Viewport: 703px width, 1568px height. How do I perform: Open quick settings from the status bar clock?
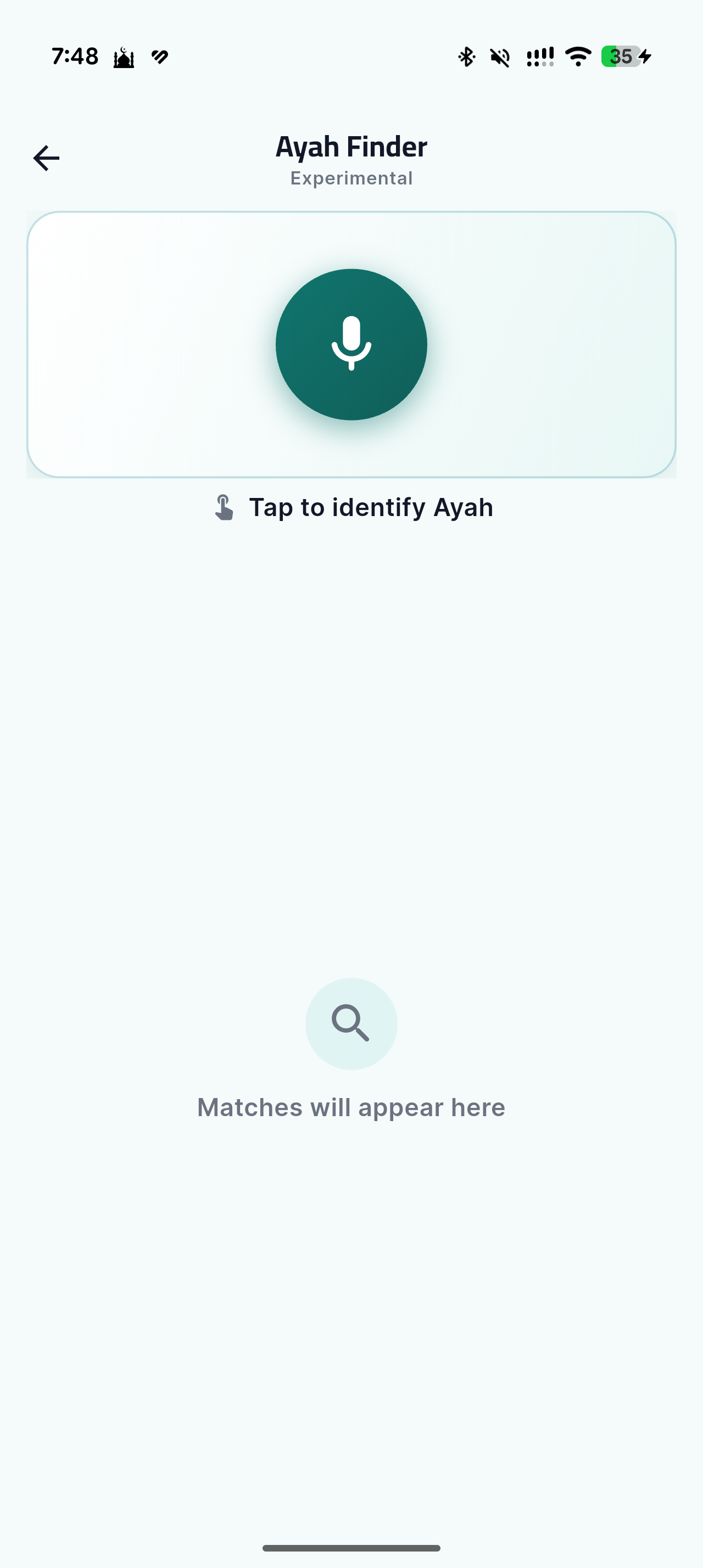tap(74, 56)
